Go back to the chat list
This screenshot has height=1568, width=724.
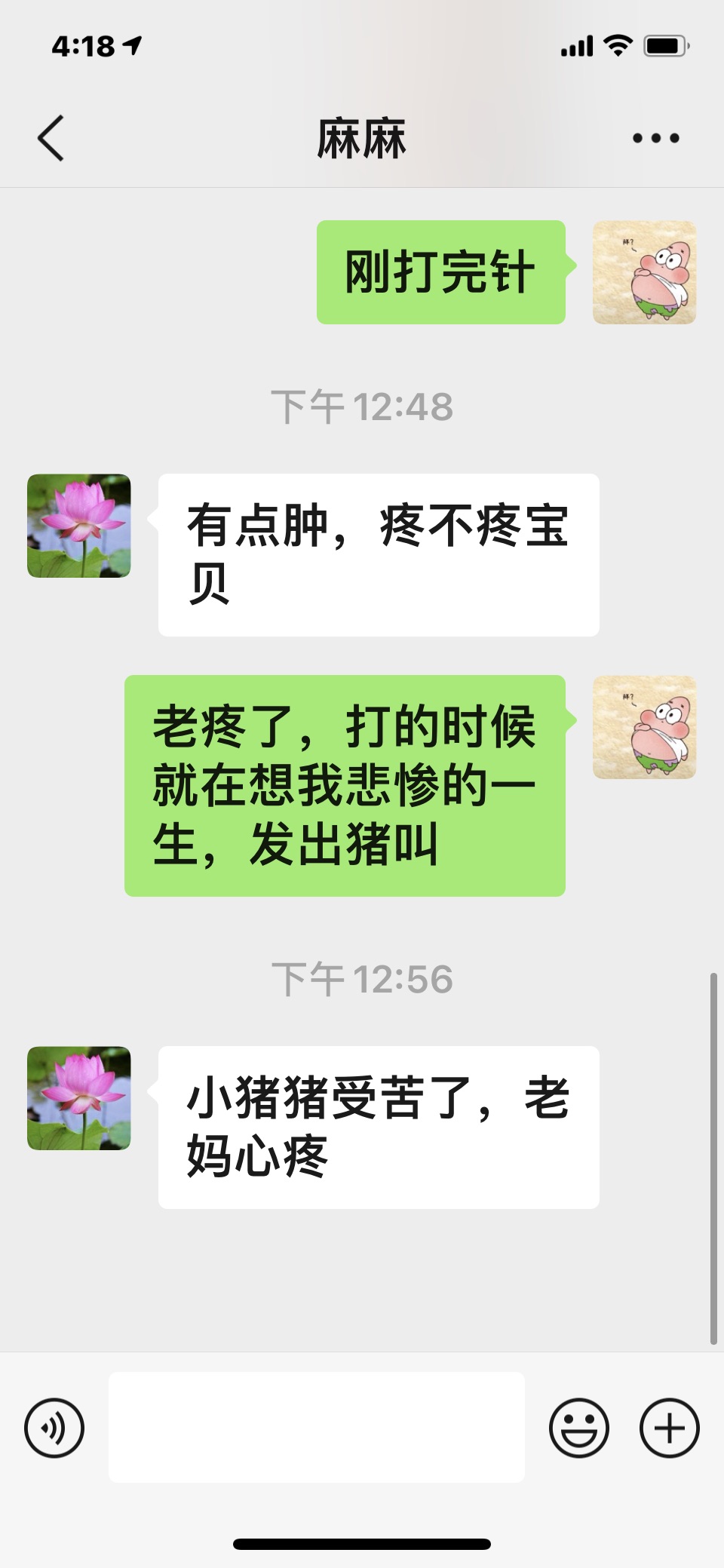[x=51, y=138]
